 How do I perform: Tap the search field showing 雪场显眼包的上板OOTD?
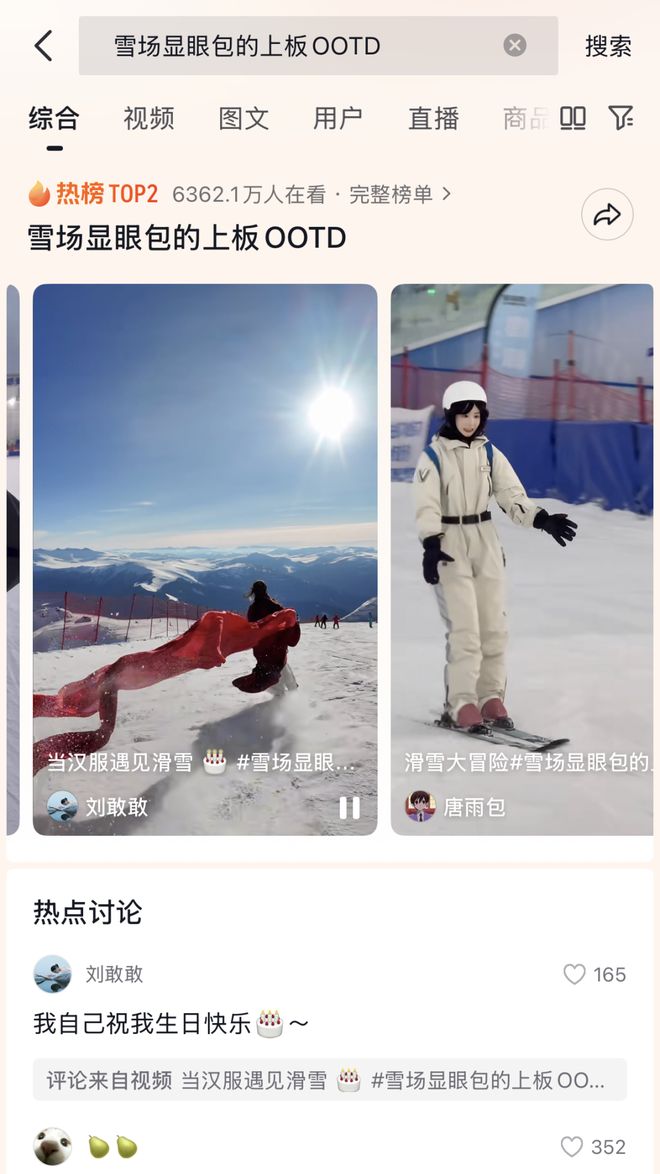300,46
